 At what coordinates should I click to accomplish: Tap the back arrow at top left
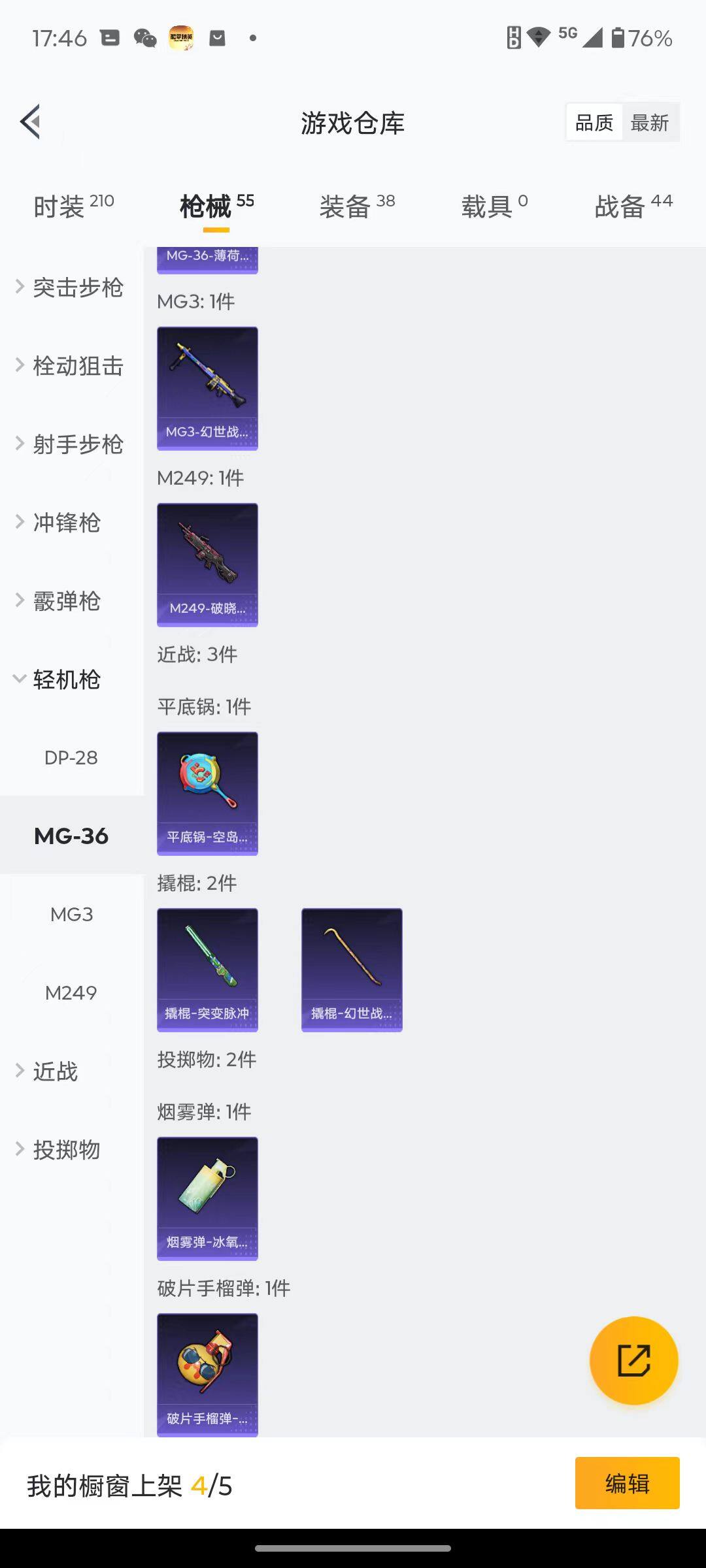[29, 122]
